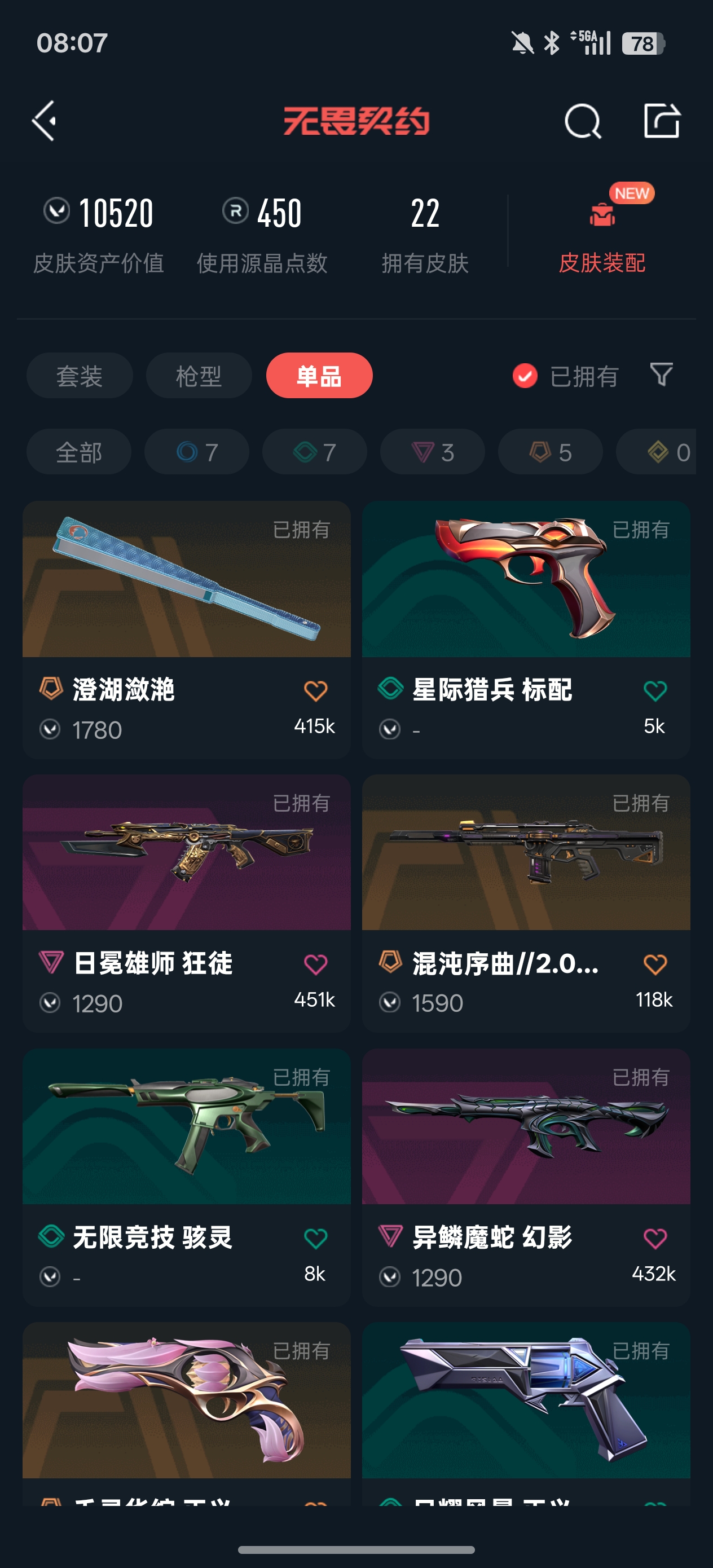Filter by blue tier chip showing 7

197,452
